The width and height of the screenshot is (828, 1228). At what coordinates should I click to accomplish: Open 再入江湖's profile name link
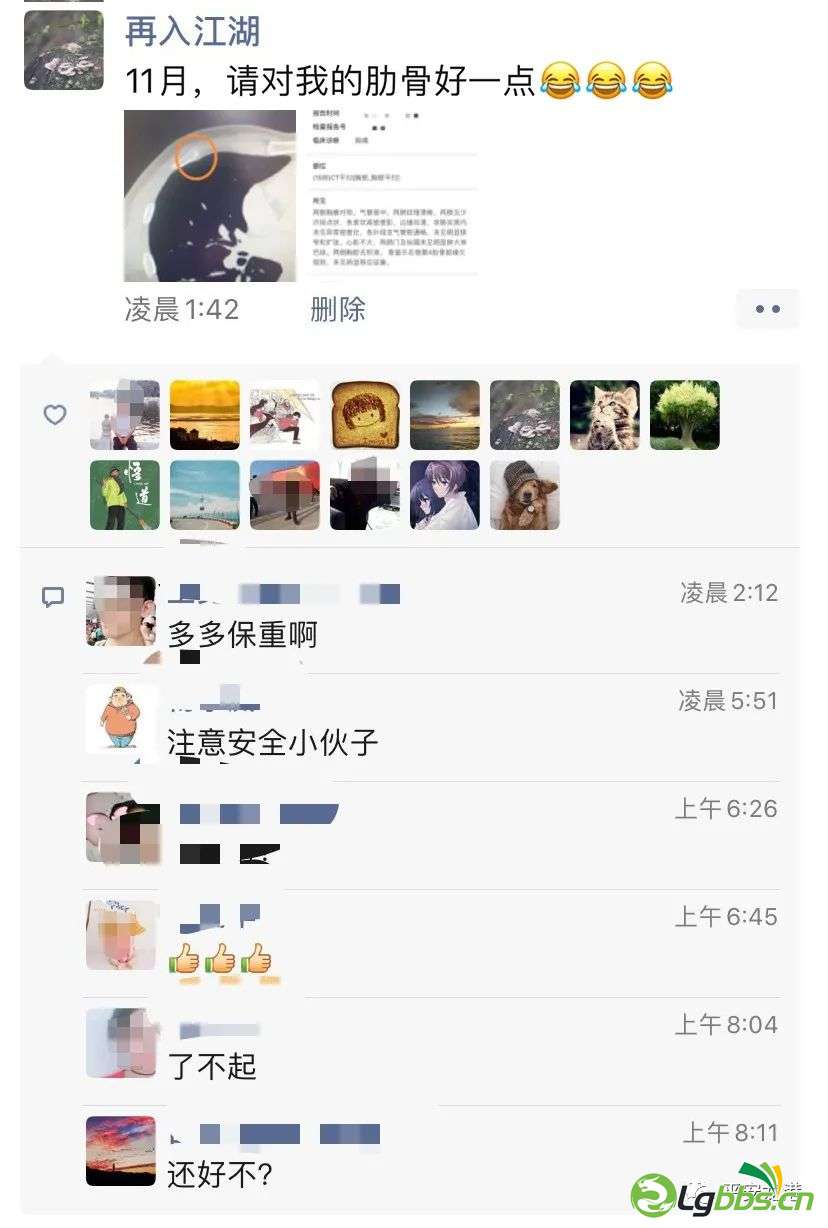[x=192, y=32]
